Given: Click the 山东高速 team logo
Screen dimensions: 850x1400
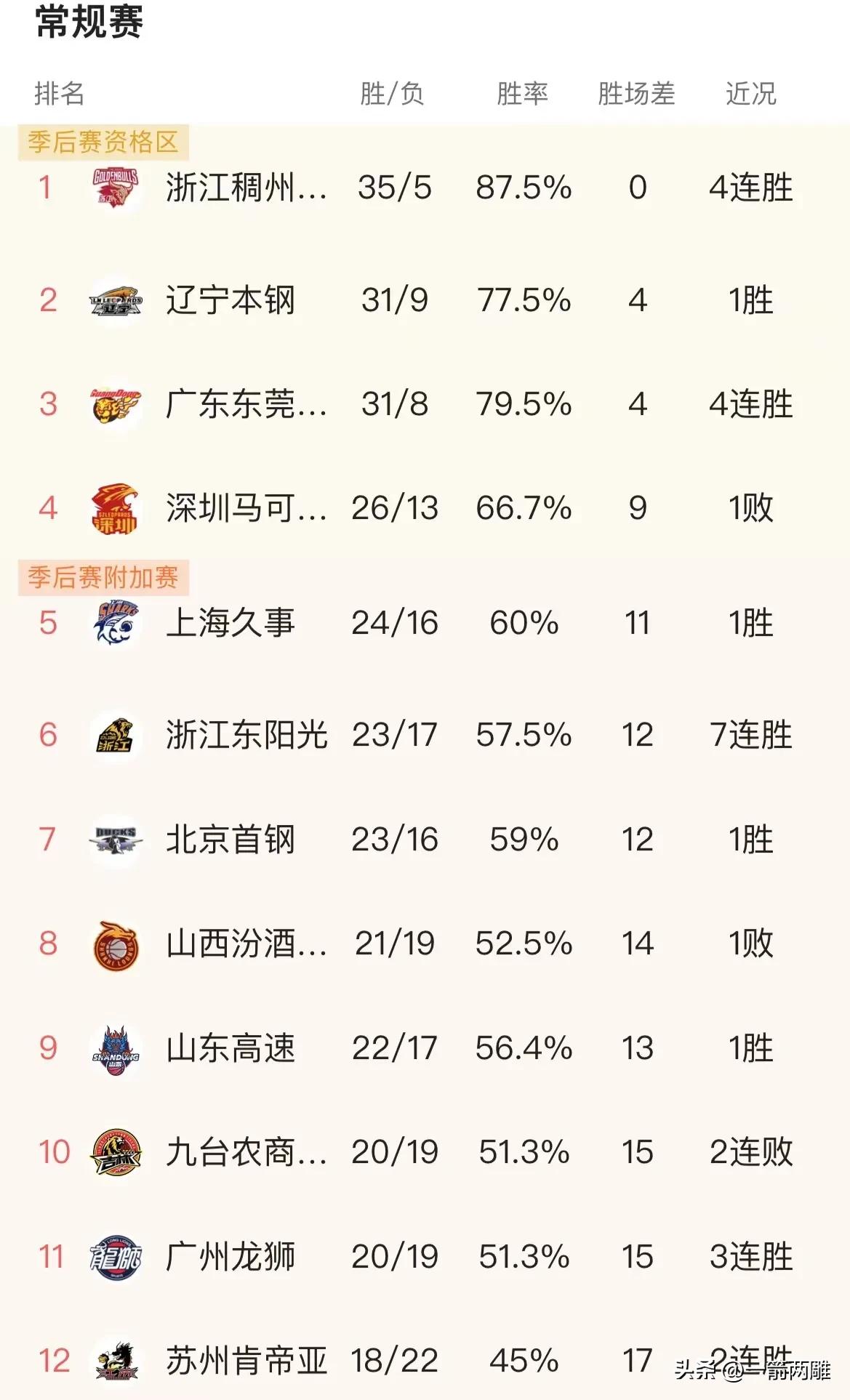Looking at the screenshot, I should click(x=113, y=1049).
